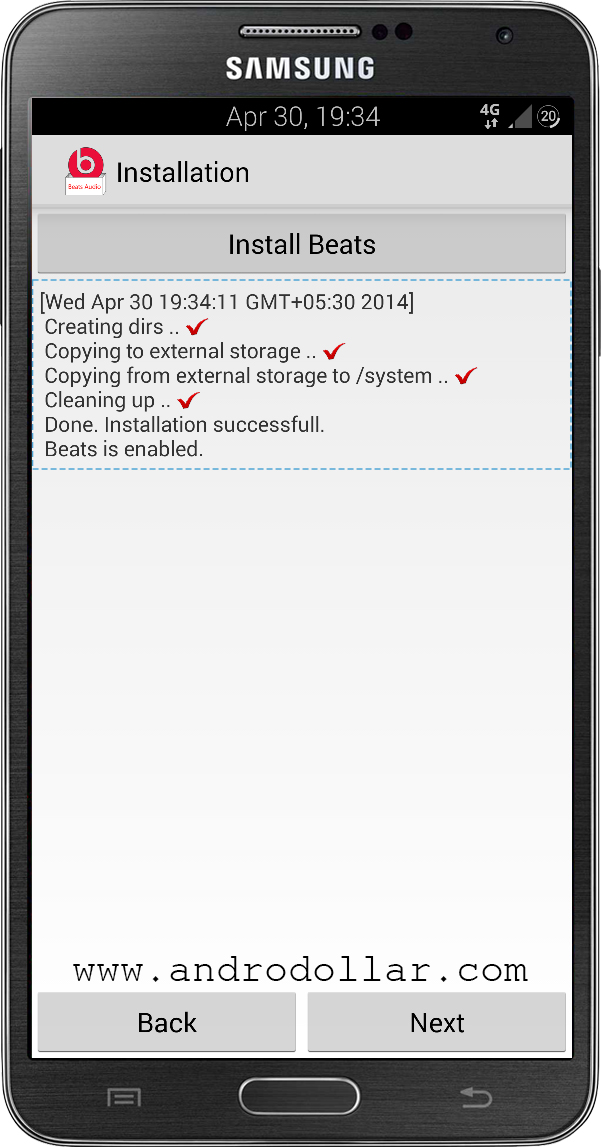Go to the Next installation step
Viewport: 601px width, 1147px height.
coord(437,1022)
